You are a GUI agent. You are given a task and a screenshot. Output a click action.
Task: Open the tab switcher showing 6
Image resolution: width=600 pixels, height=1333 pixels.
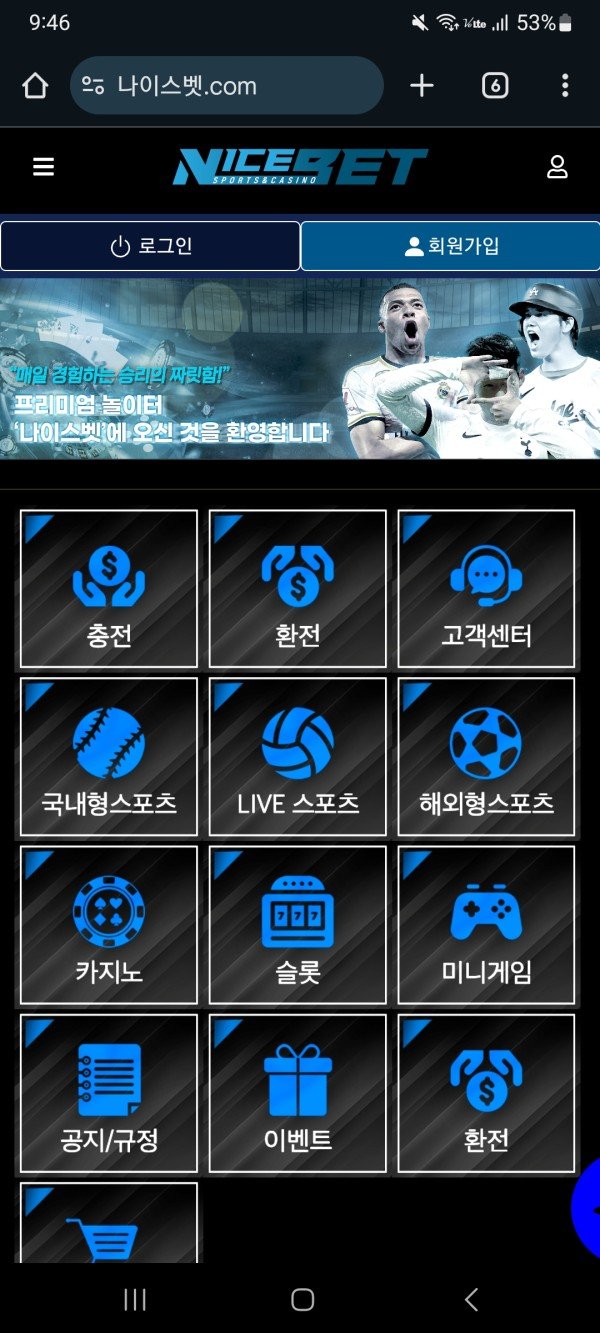[495, 86]
